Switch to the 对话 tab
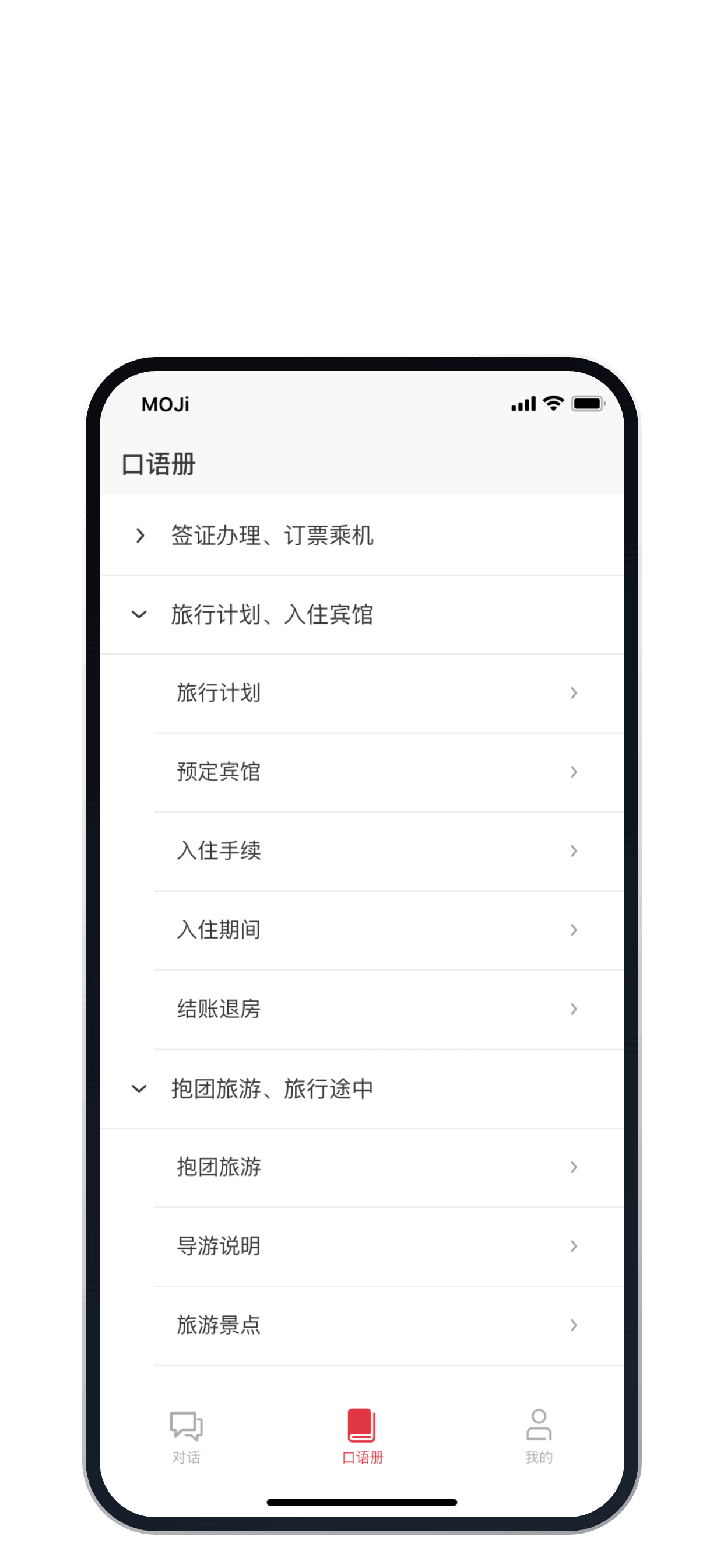Image resolution: width=724 pixels, height=1568 pixels. 186,1437
